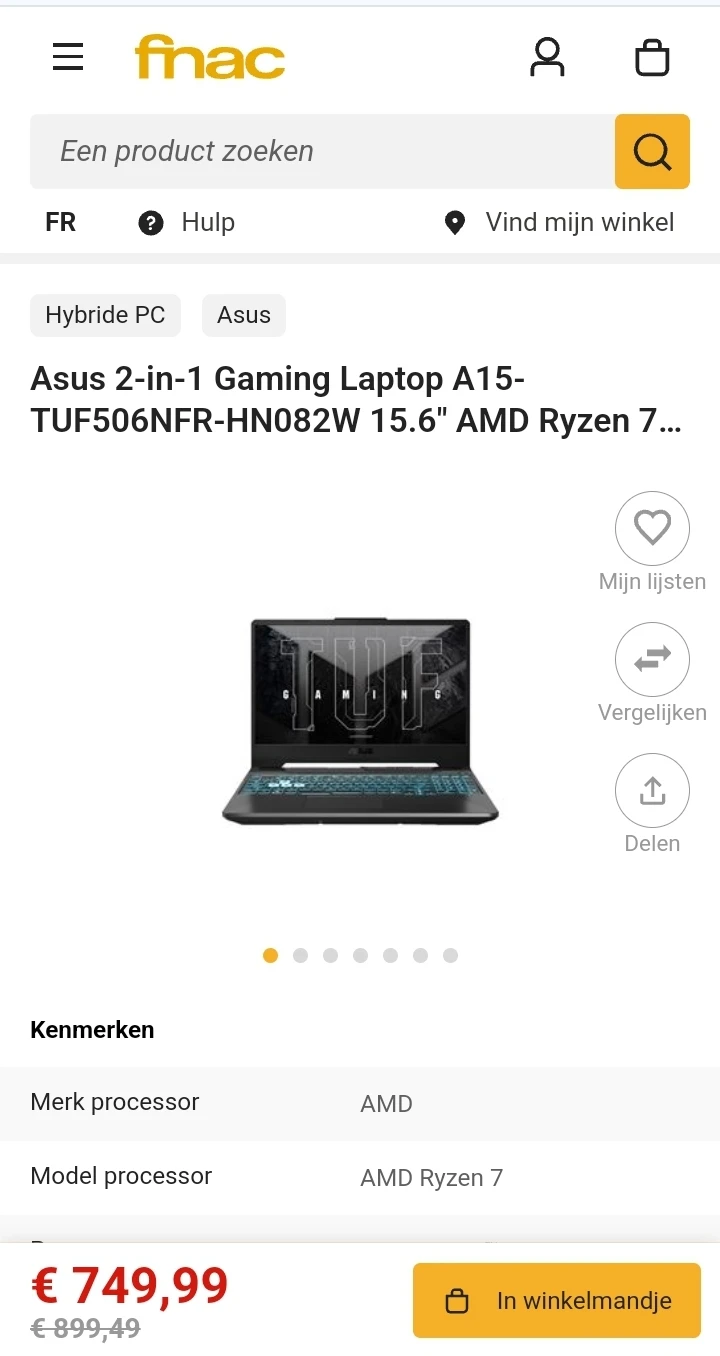Click the In winkelmandje button
The width and height of the screenshot is (720, 1356).
point(555,1300)
